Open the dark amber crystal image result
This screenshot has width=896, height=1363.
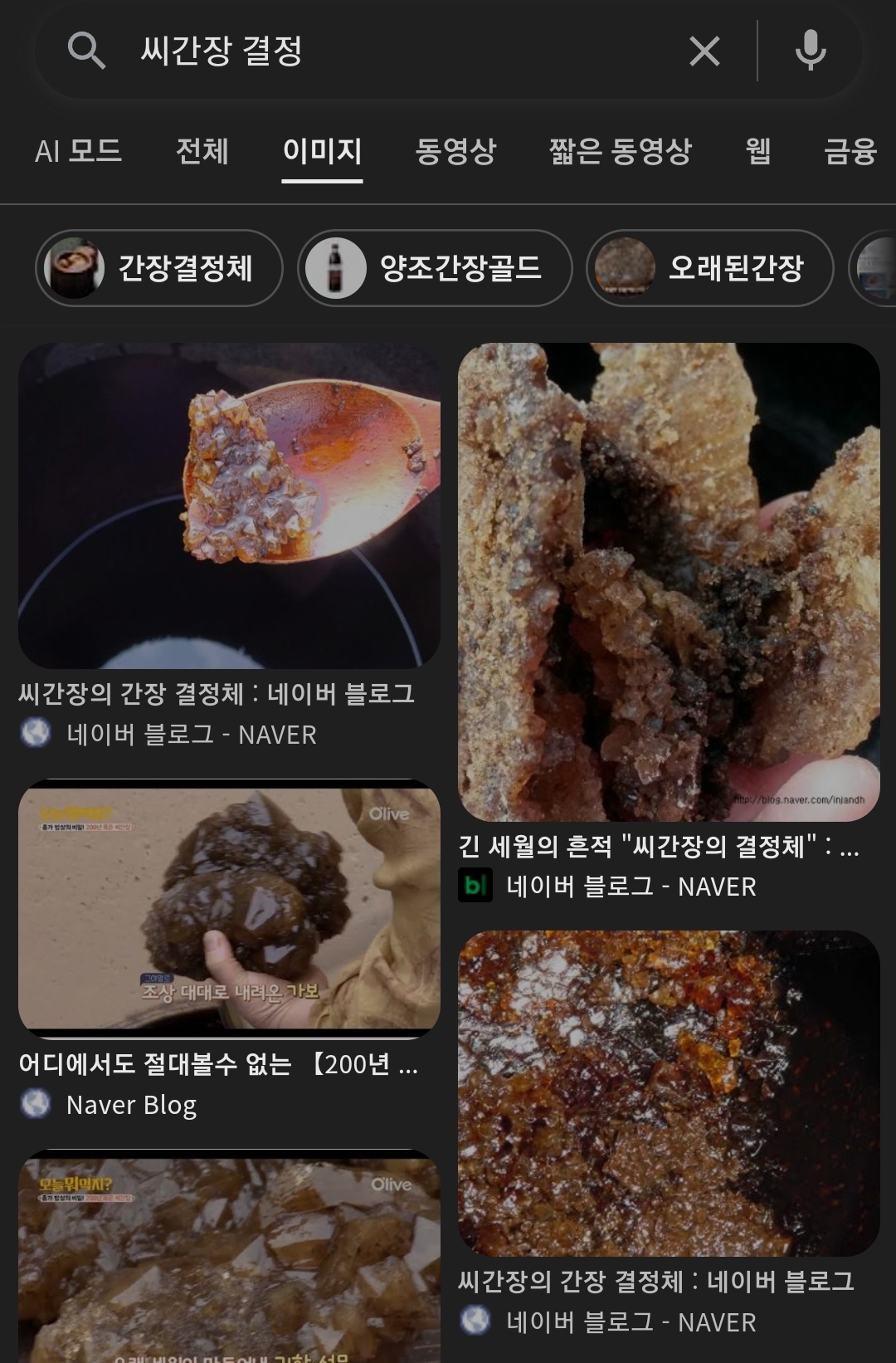coord(669,1092)
